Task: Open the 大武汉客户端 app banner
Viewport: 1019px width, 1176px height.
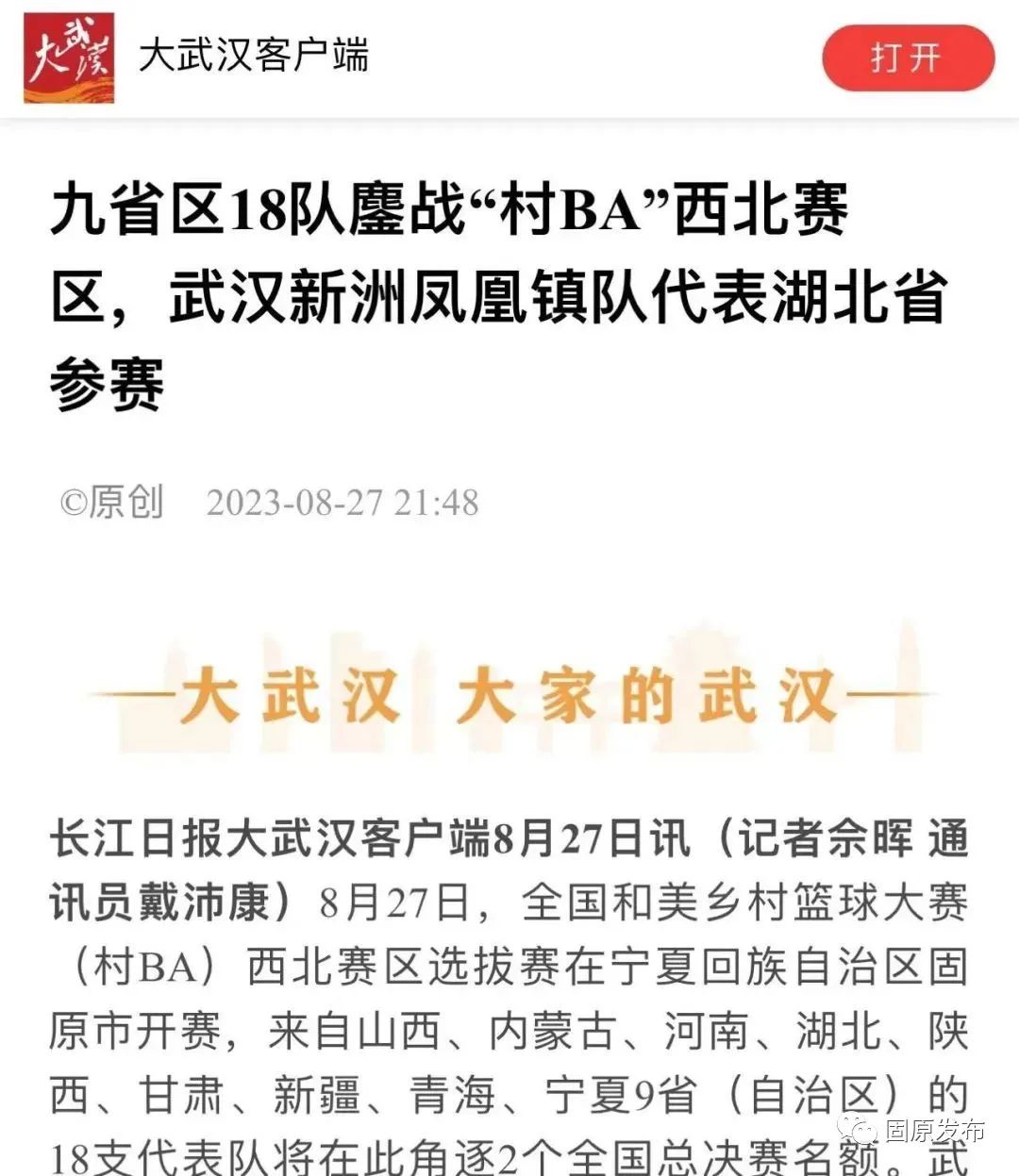Action: pyautogui.click(x=253, y=57)
